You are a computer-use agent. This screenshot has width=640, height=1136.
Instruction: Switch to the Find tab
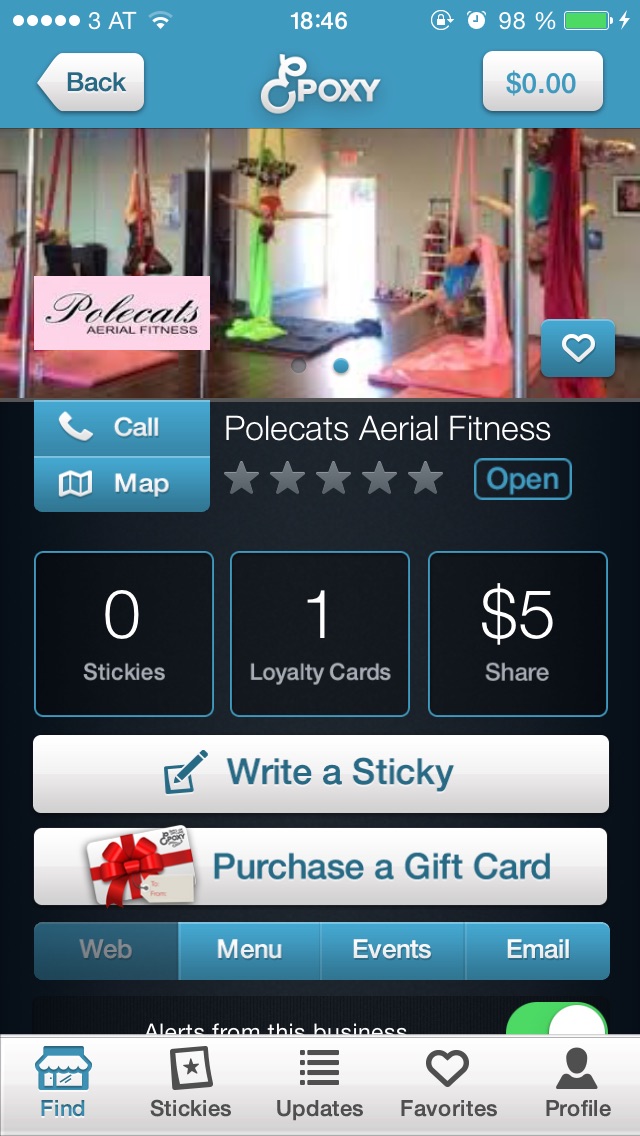click(63, 1084)
